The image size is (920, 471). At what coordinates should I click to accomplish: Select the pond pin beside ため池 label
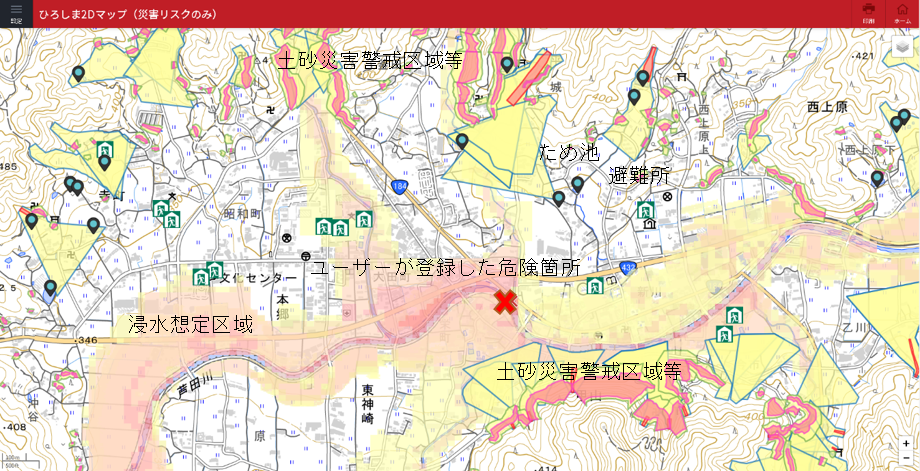[x=577, y=184]
